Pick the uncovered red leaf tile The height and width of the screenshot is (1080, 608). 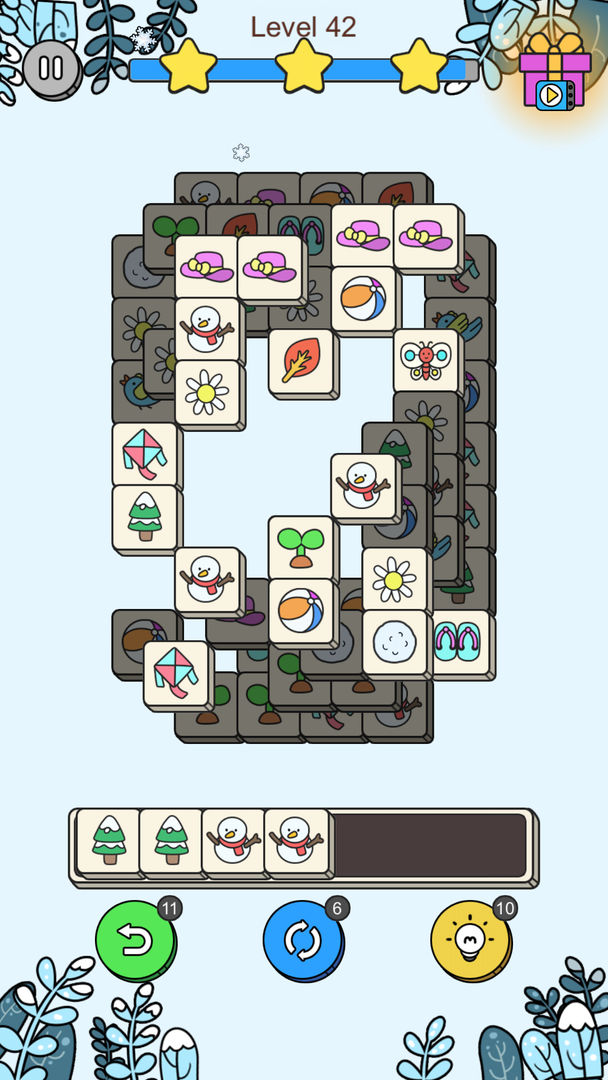(301, 360)
